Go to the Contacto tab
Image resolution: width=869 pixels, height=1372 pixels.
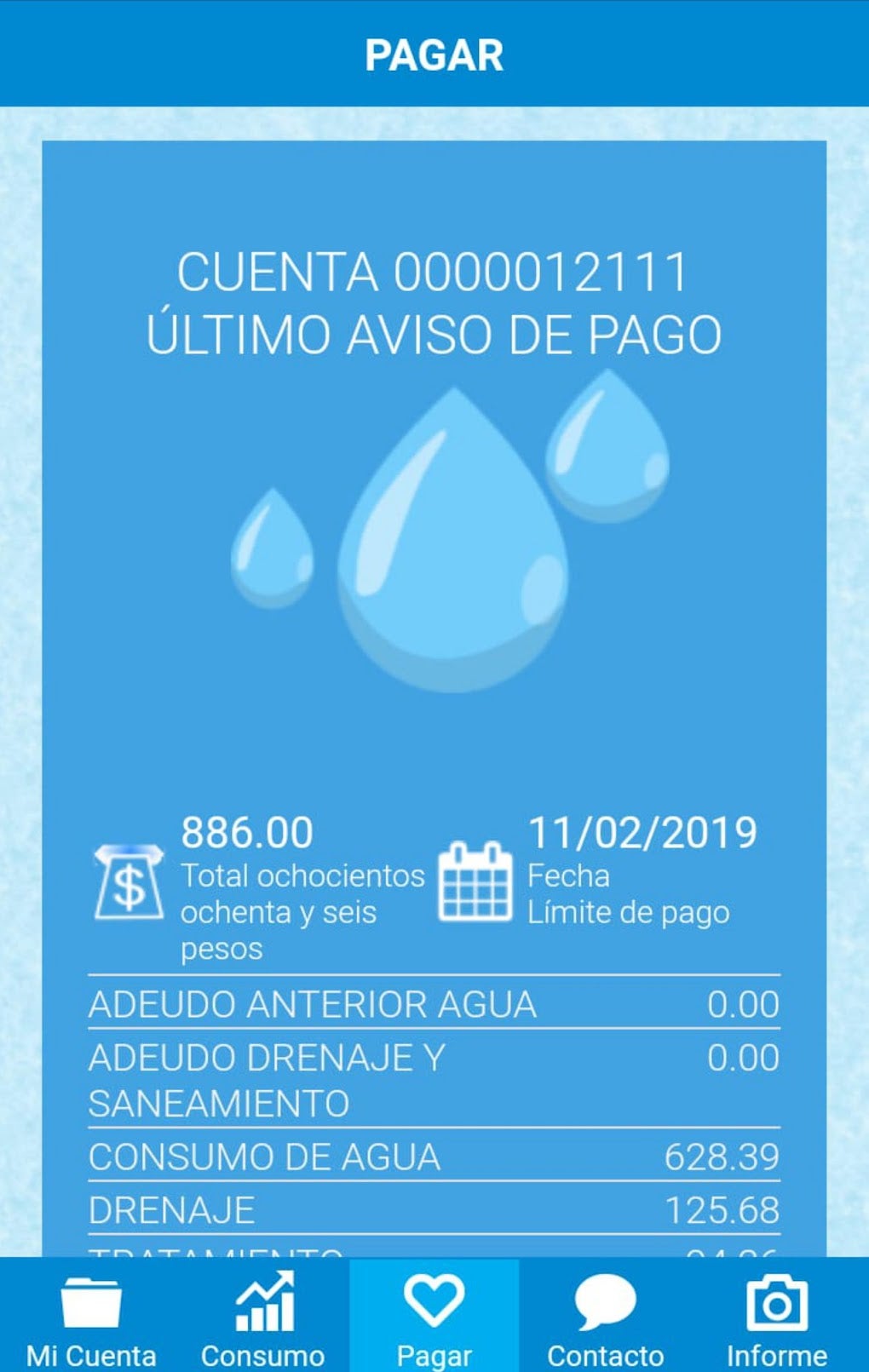pos(605,1316)
